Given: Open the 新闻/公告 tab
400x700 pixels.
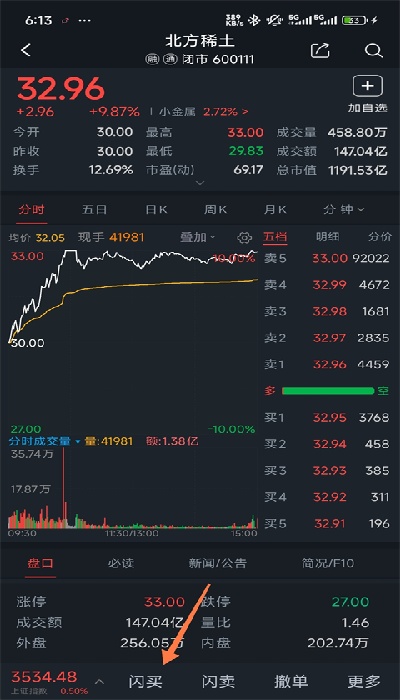Looking at the screenshot, I should tap(217, 563).
